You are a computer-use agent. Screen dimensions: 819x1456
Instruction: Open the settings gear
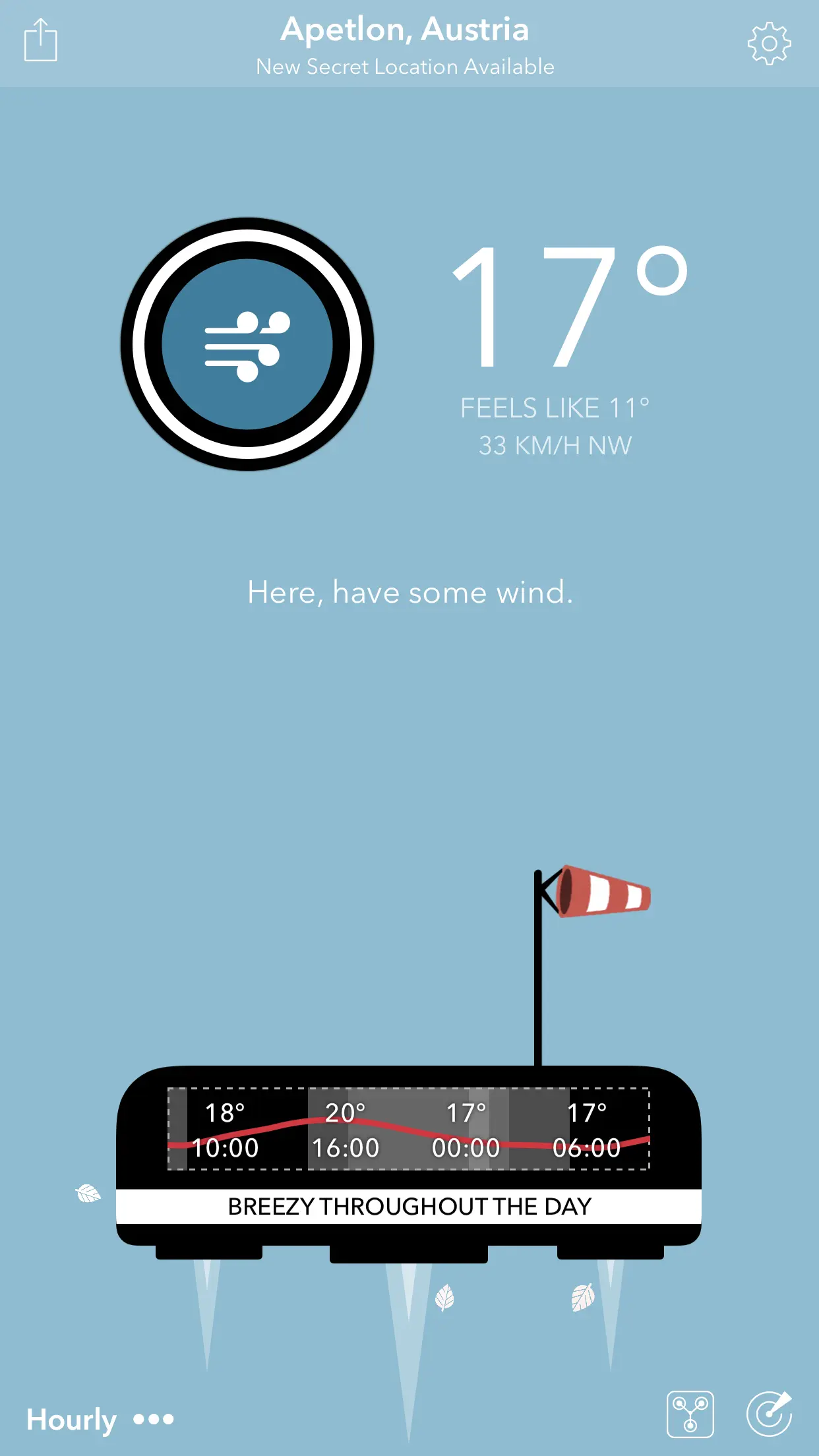(x=769, y=44)
